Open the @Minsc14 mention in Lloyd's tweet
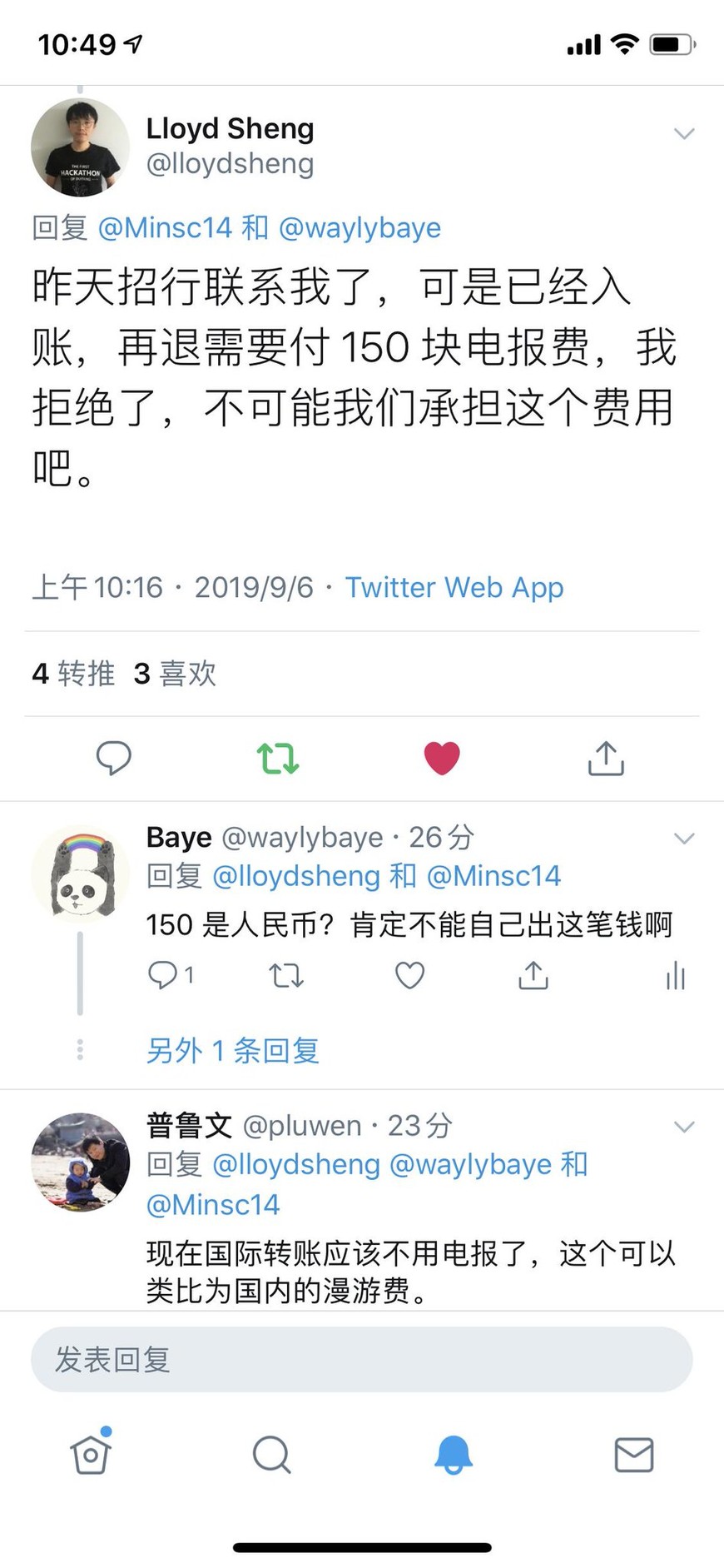Image resolution: width=724 pixels, height=1568 pixels. [165, 227]
